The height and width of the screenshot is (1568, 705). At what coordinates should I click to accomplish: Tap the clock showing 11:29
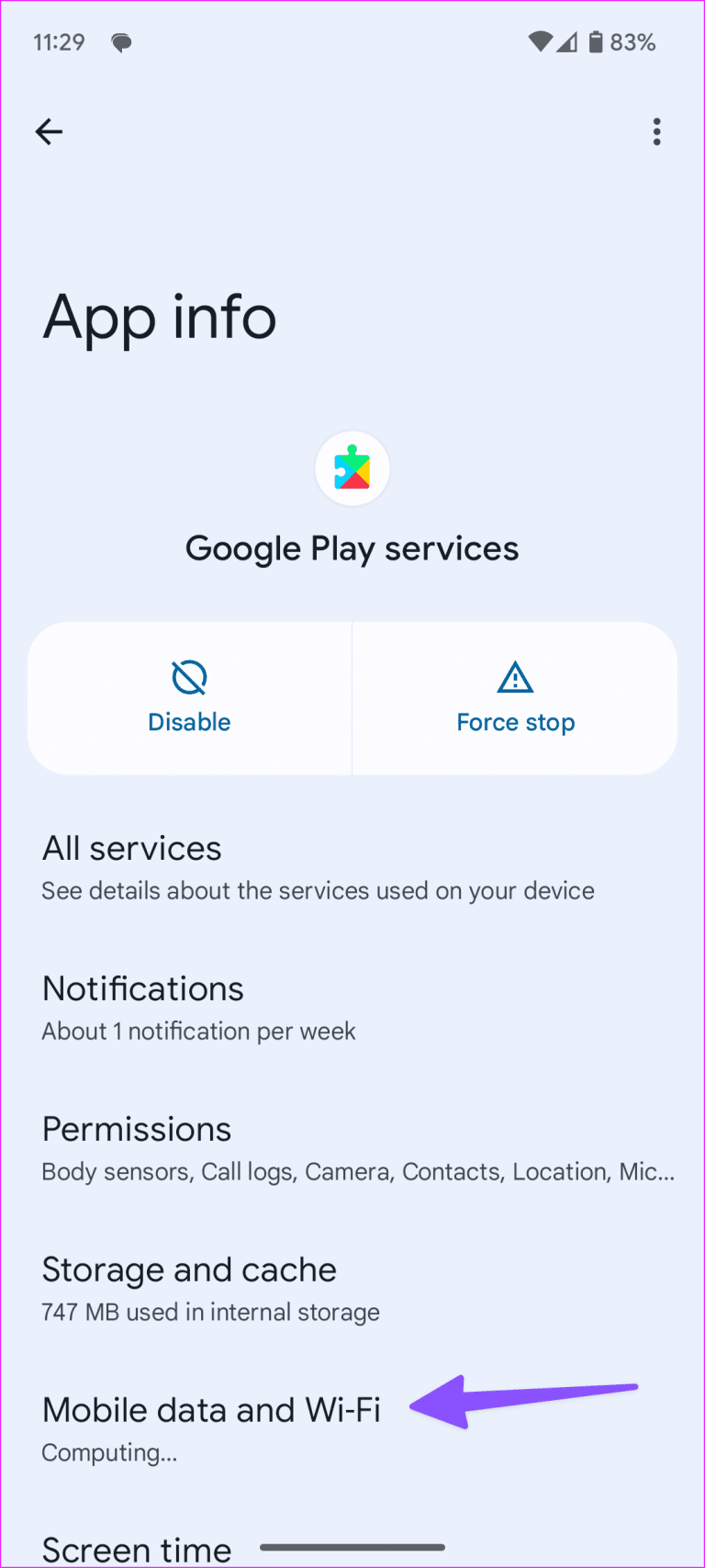coord(59,41)
